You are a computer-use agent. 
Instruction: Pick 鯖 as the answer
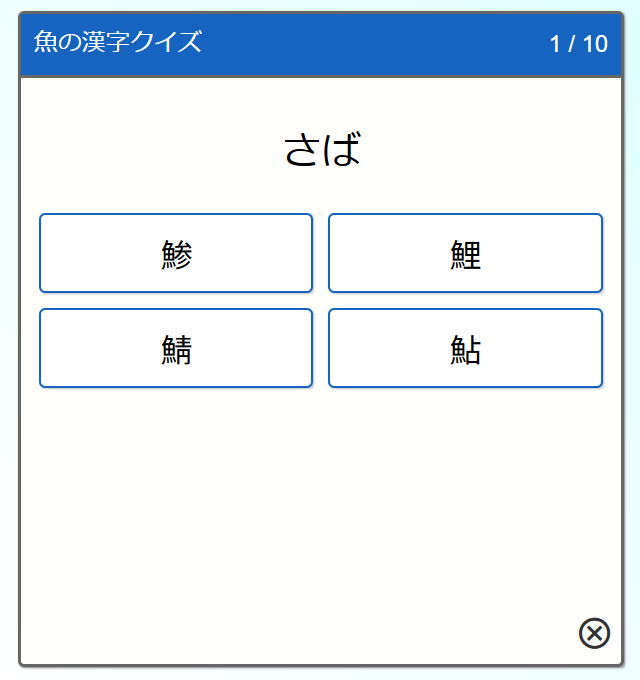coord(176,348)
